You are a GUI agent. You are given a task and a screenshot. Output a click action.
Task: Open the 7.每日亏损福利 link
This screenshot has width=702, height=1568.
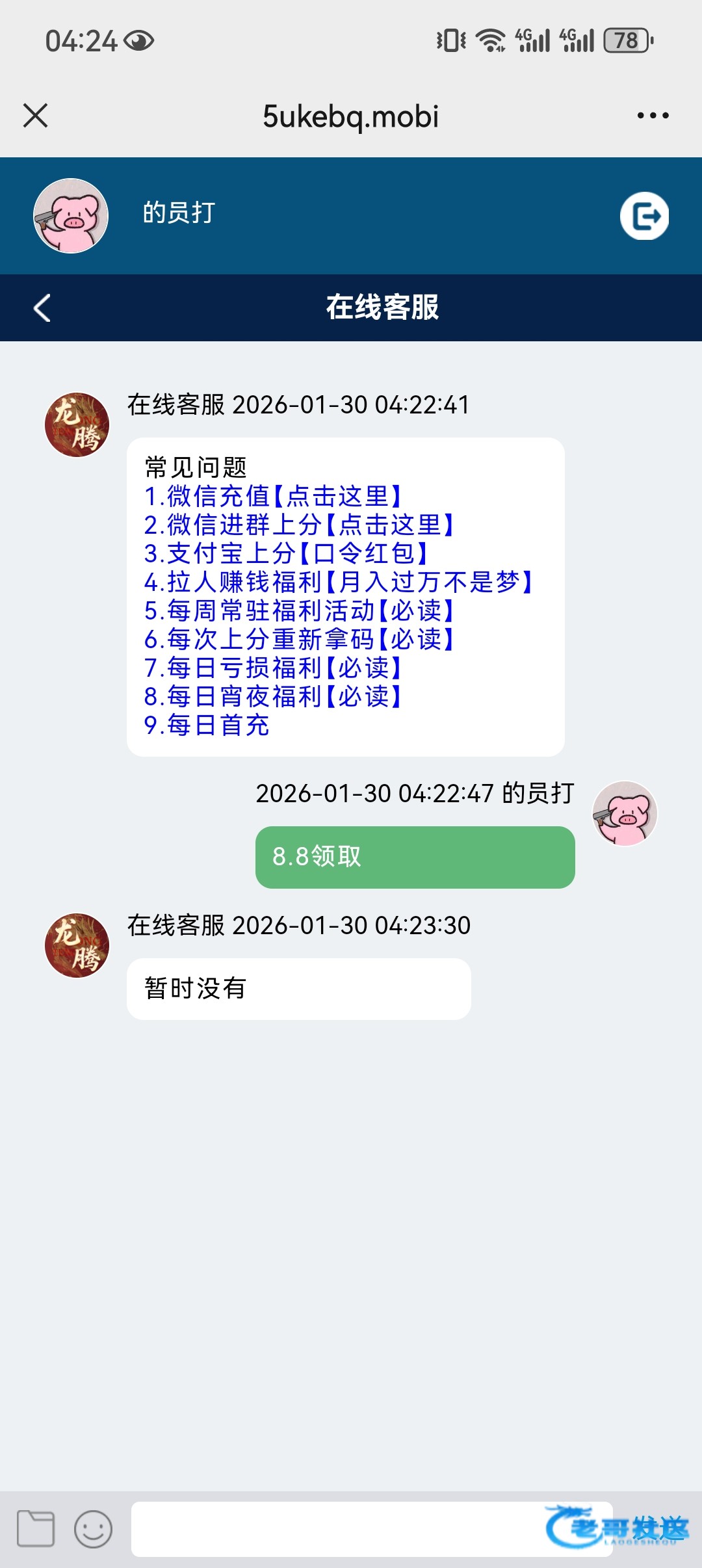273,668
